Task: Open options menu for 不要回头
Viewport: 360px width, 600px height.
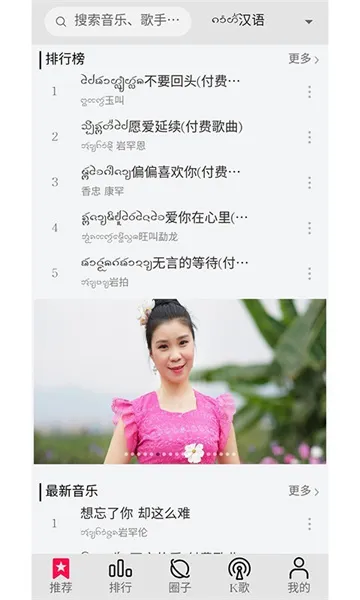Action: pyautogui.click(x=309, y=91)
